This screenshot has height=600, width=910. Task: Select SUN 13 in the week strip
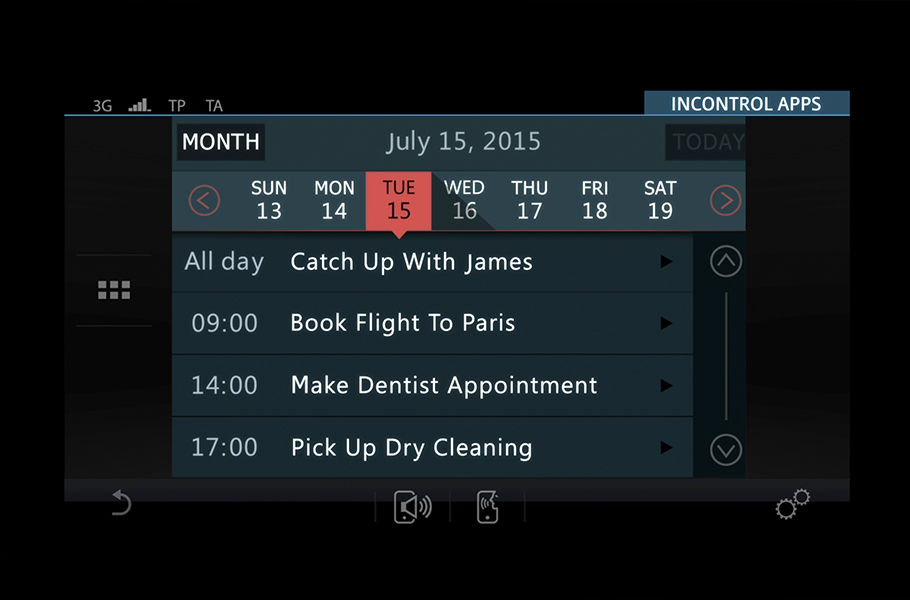(x=269, y=200)
